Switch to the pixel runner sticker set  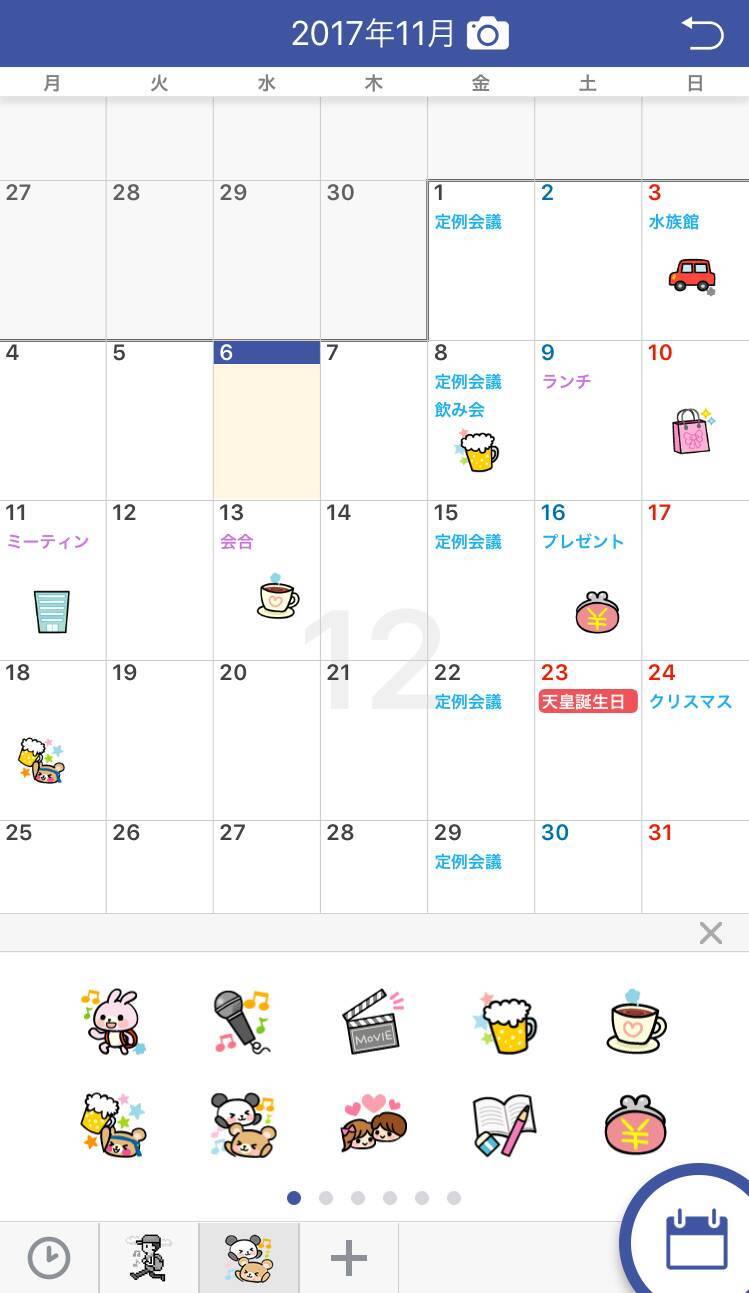point(149,1258)
